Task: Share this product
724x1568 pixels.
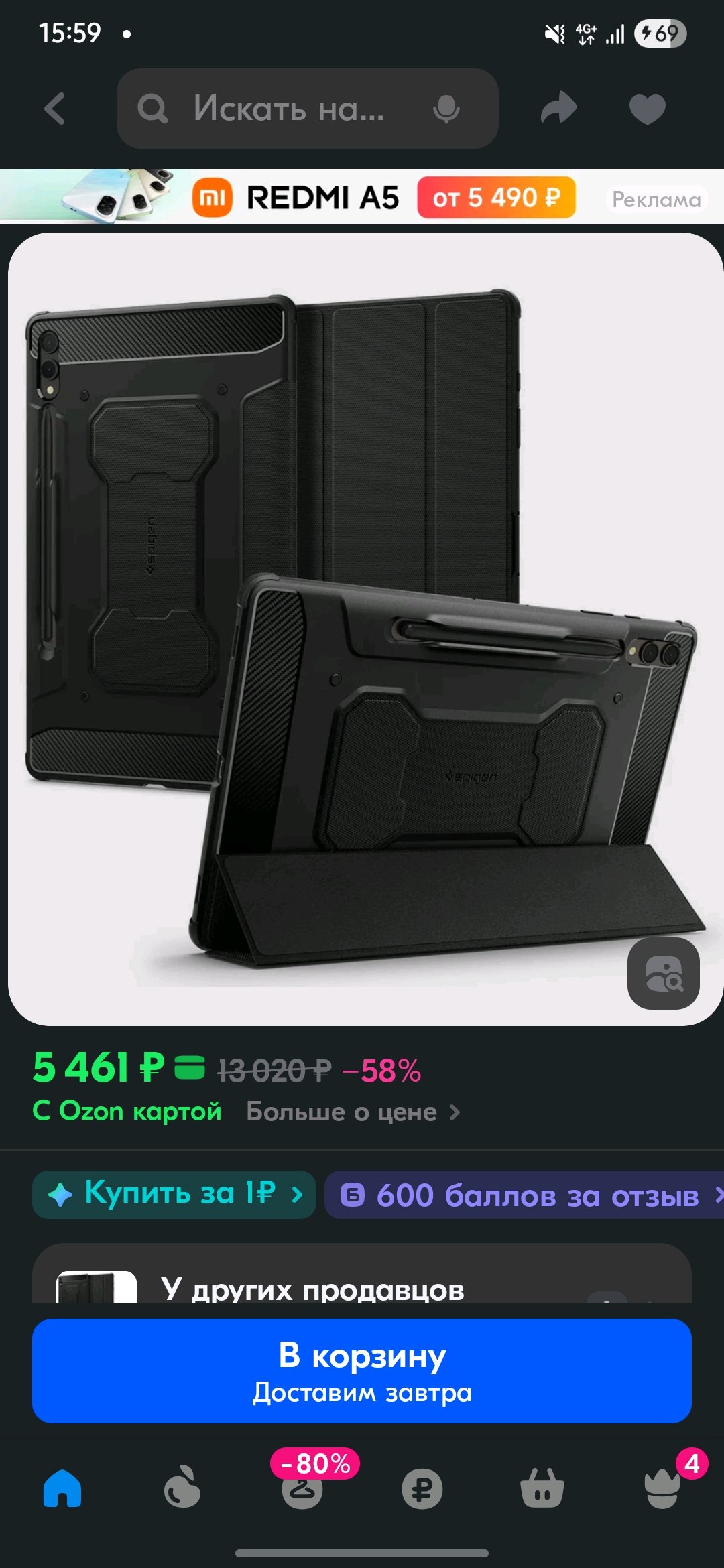Action: point(558,109)
